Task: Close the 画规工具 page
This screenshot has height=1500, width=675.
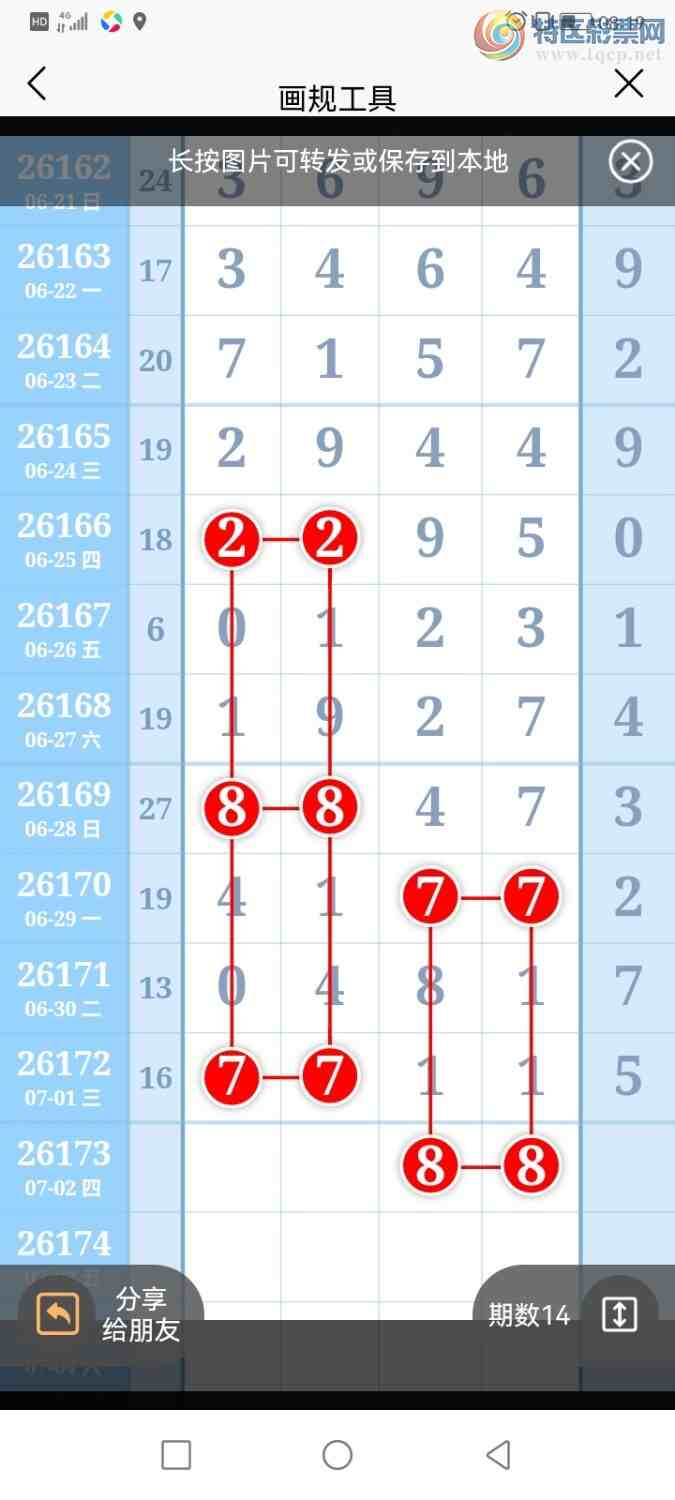Action: pyautogui.click(x=628, y=84)
